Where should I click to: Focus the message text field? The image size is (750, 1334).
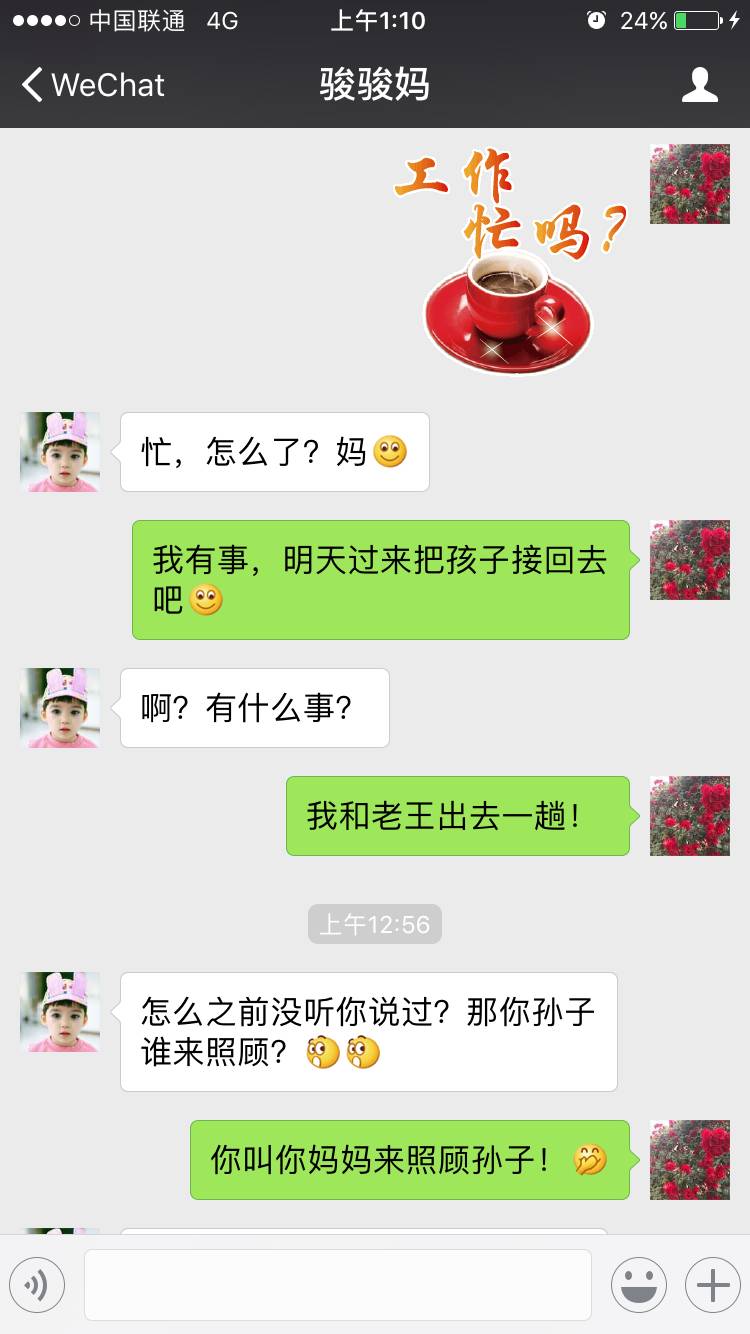(337, 1285)
